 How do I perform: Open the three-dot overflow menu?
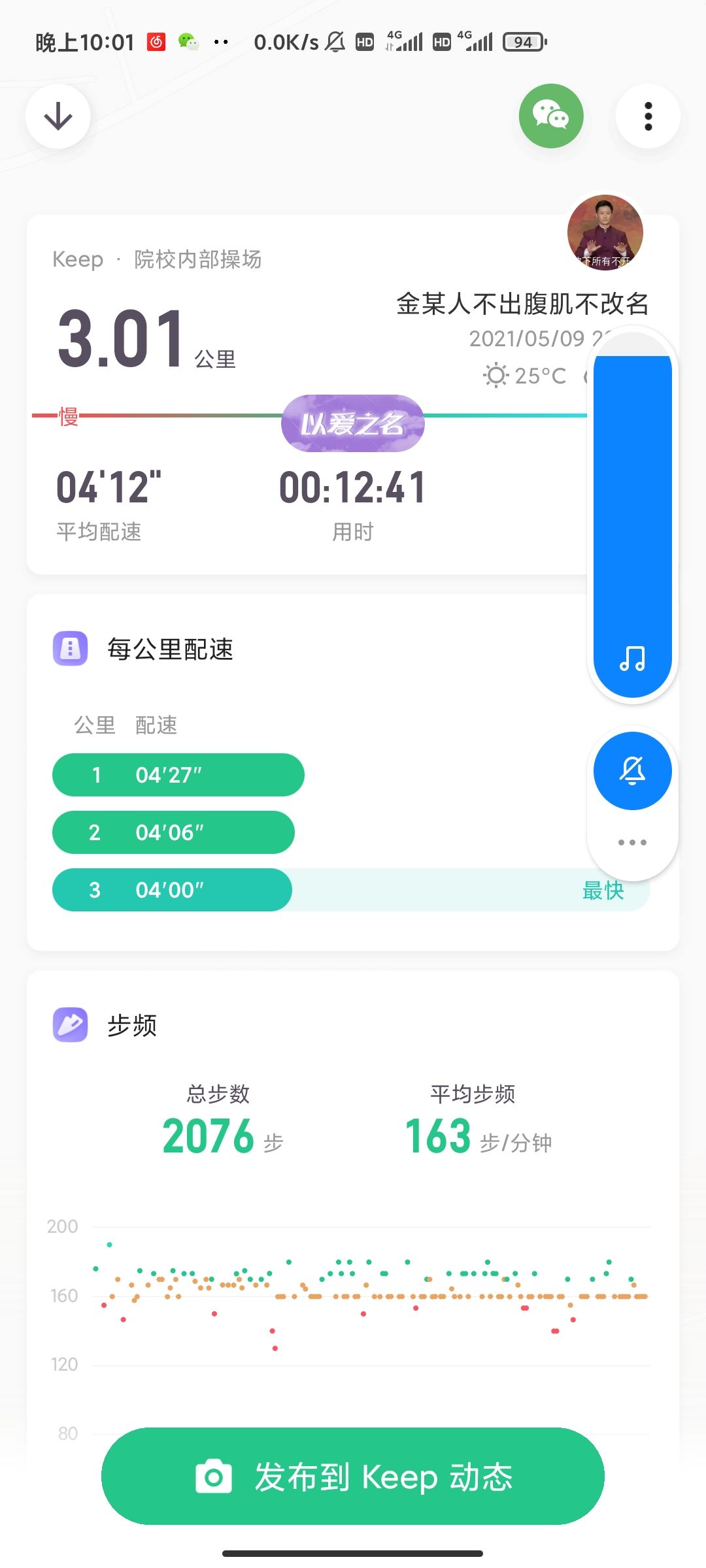648,116
